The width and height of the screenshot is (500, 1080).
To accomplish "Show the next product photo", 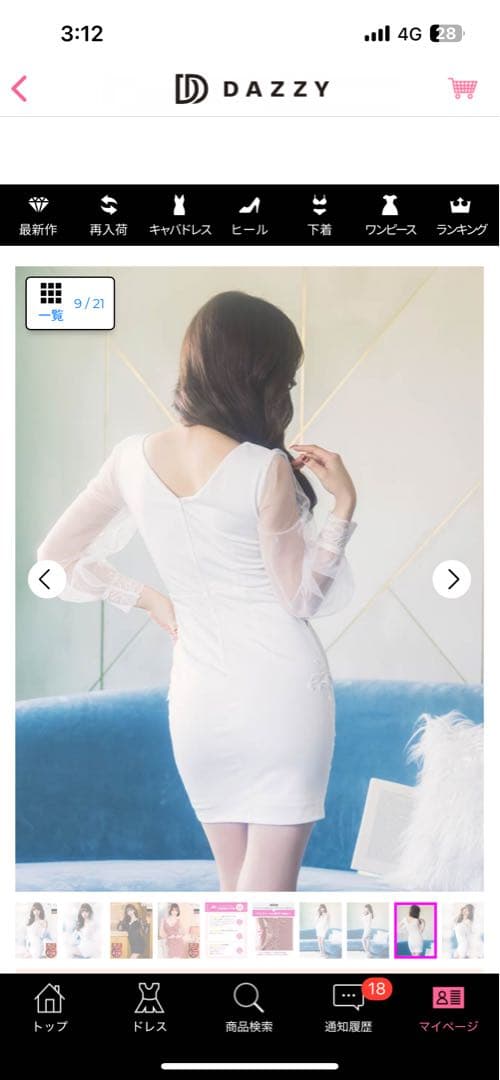I will 452,579.
